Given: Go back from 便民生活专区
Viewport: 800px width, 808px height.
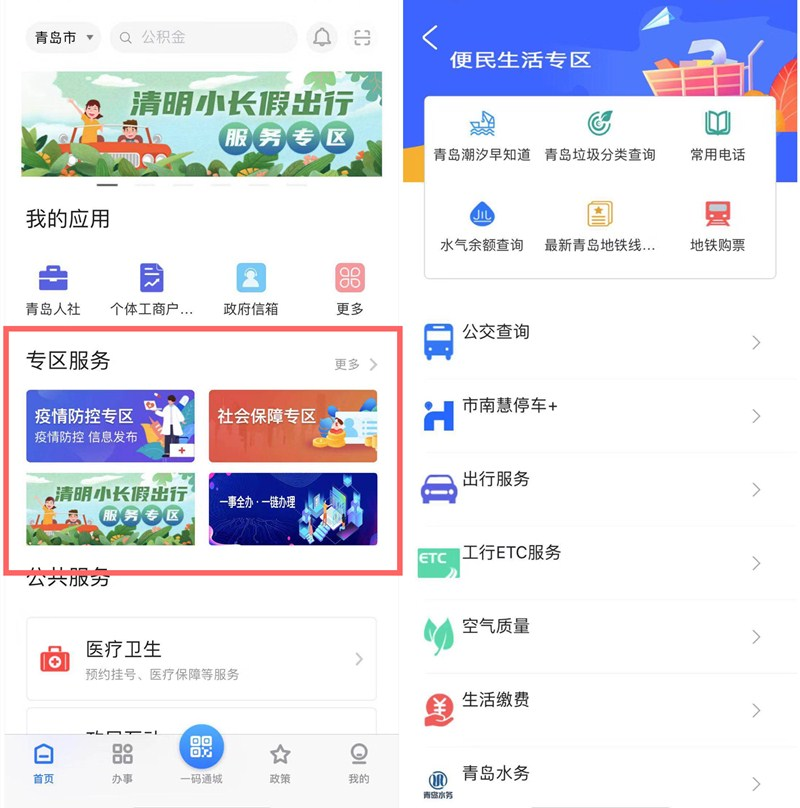Looking at the screenshot, I should tap(430, 38).
